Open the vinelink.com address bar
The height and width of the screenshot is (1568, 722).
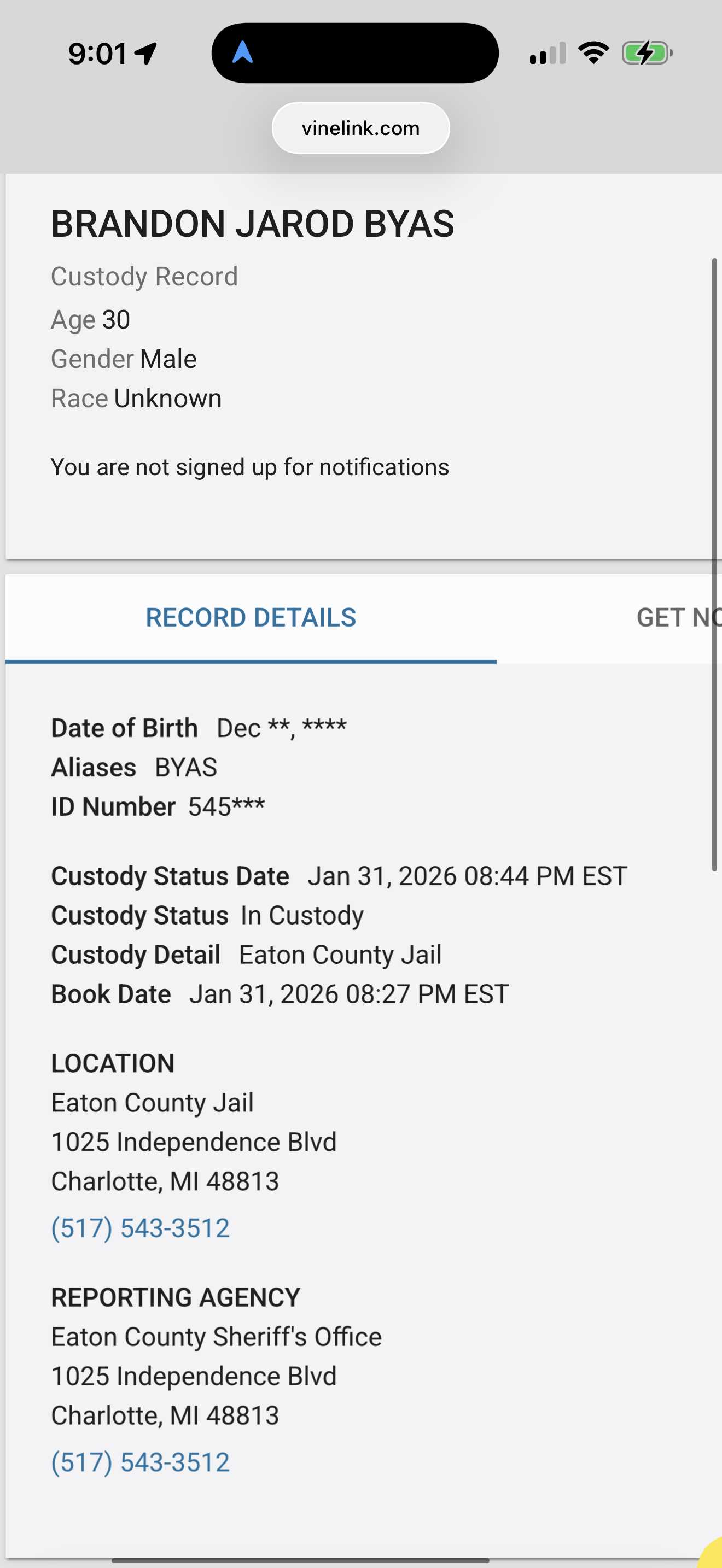[360, 128]
